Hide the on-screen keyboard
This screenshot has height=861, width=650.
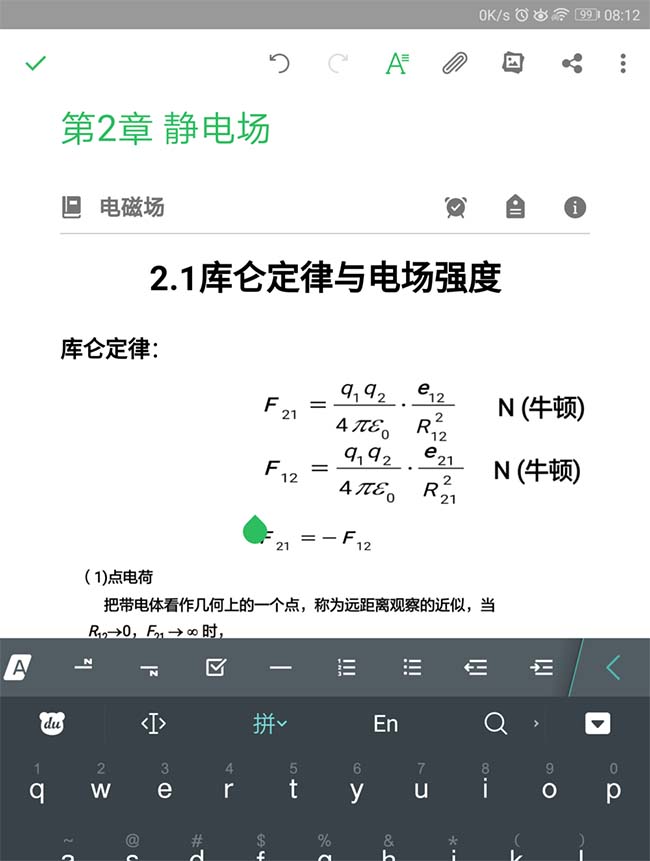pyautogui.click(x=597, y=724)
